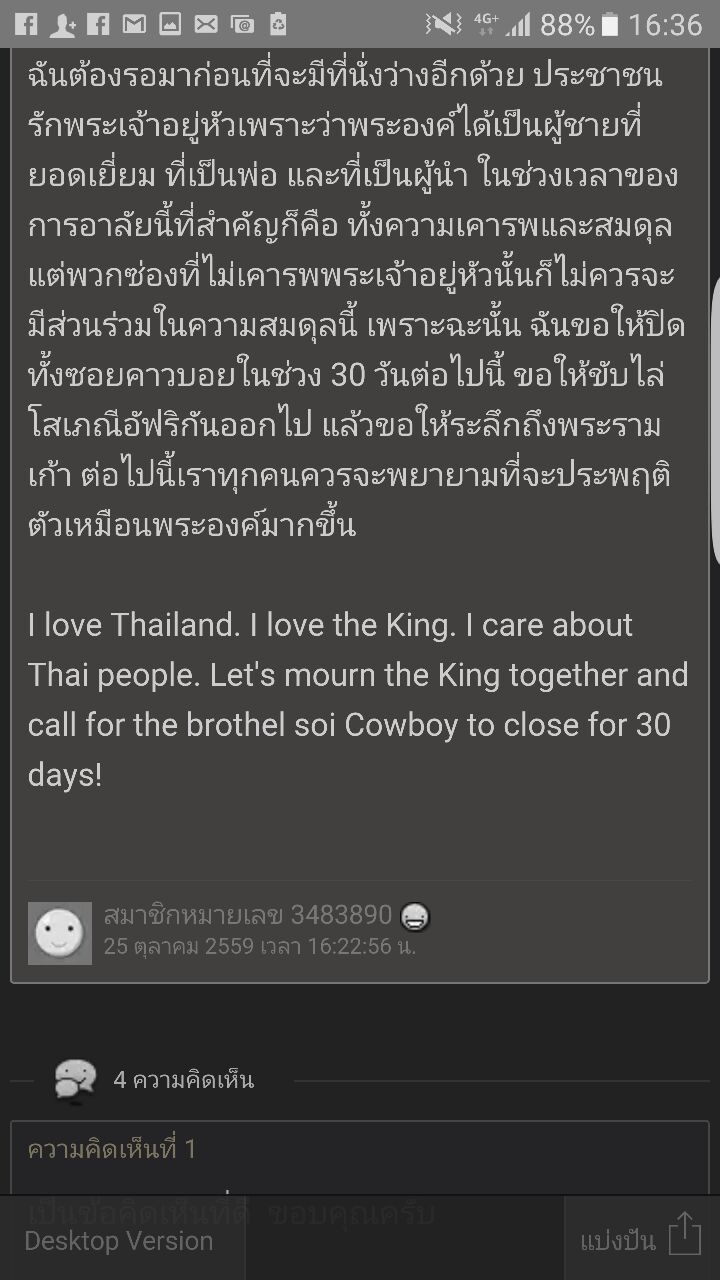Open profile of สมาชิกหมายเลข 3483890
The image size is (720, 1280).
tap(247, 914)
